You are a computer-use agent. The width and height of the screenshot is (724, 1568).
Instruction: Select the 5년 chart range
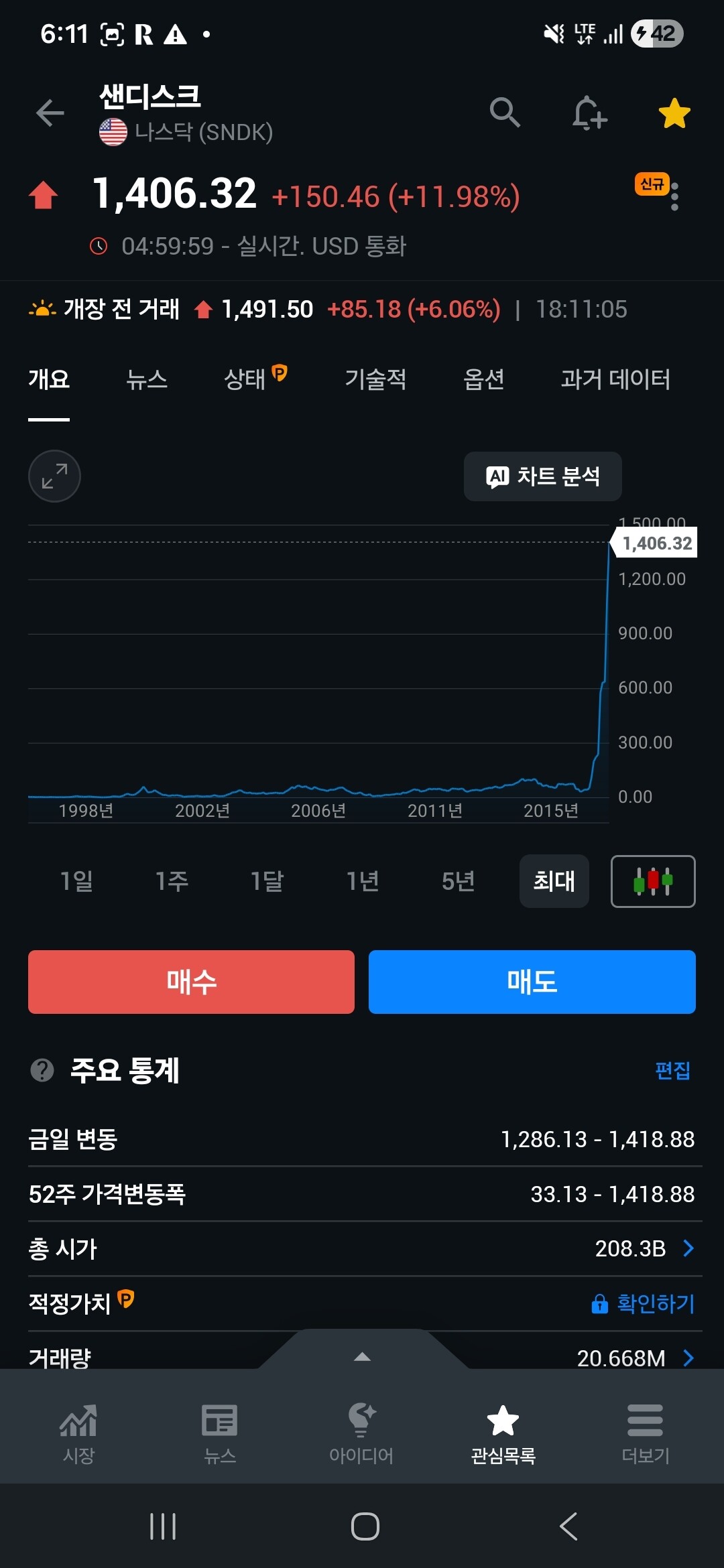click(459, 881)
